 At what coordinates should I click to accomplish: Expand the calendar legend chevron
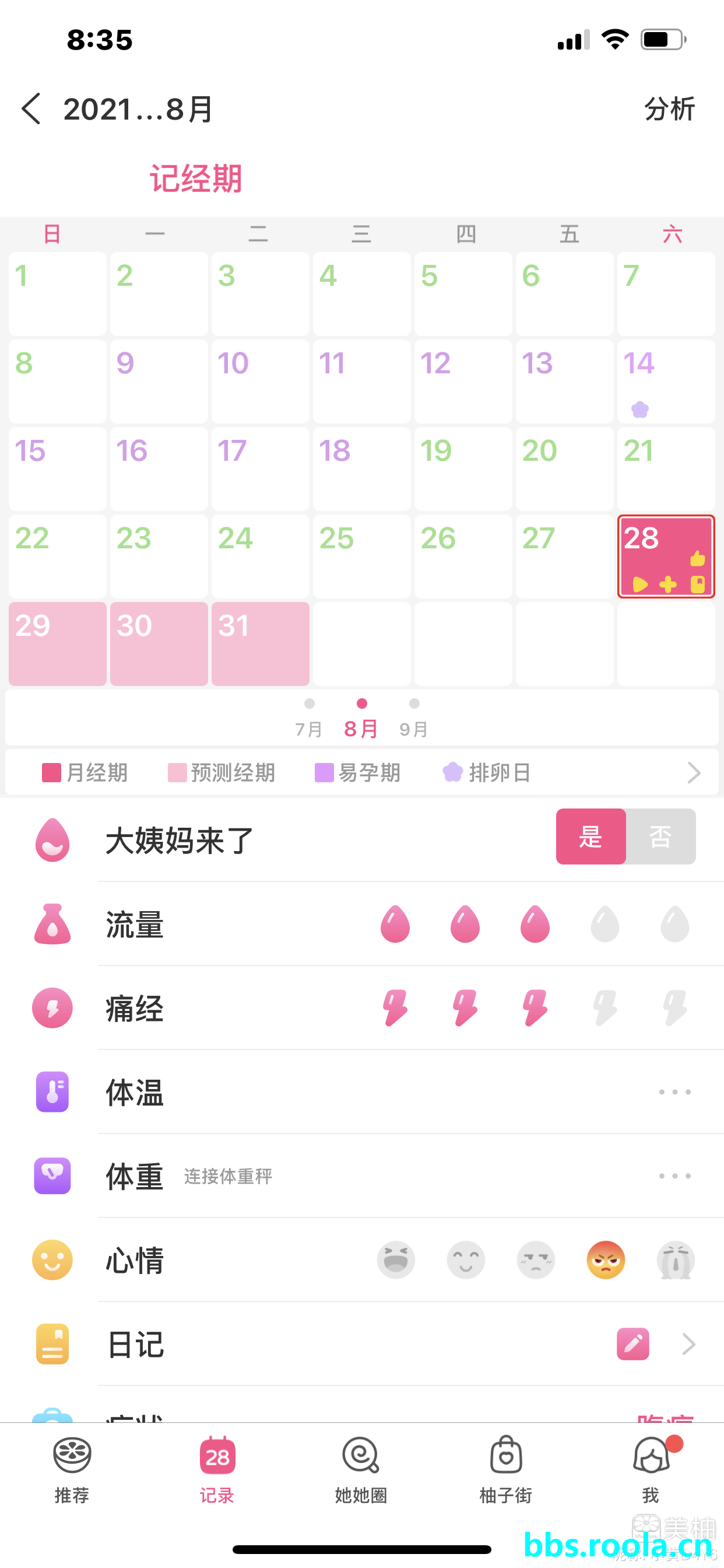(x=694, y=772)
